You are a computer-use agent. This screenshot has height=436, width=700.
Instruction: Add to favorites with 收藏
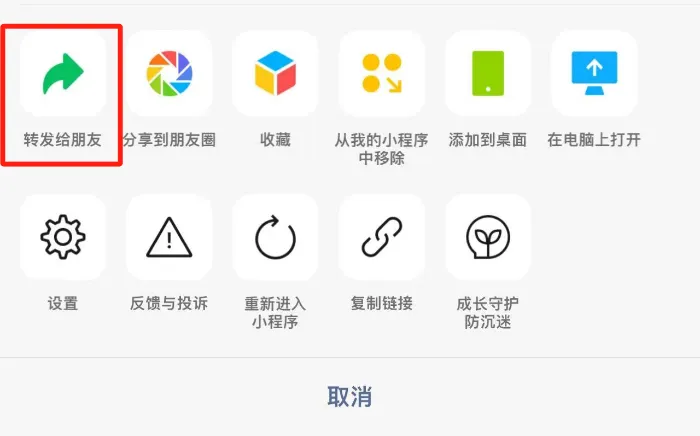tap(275, 73)
